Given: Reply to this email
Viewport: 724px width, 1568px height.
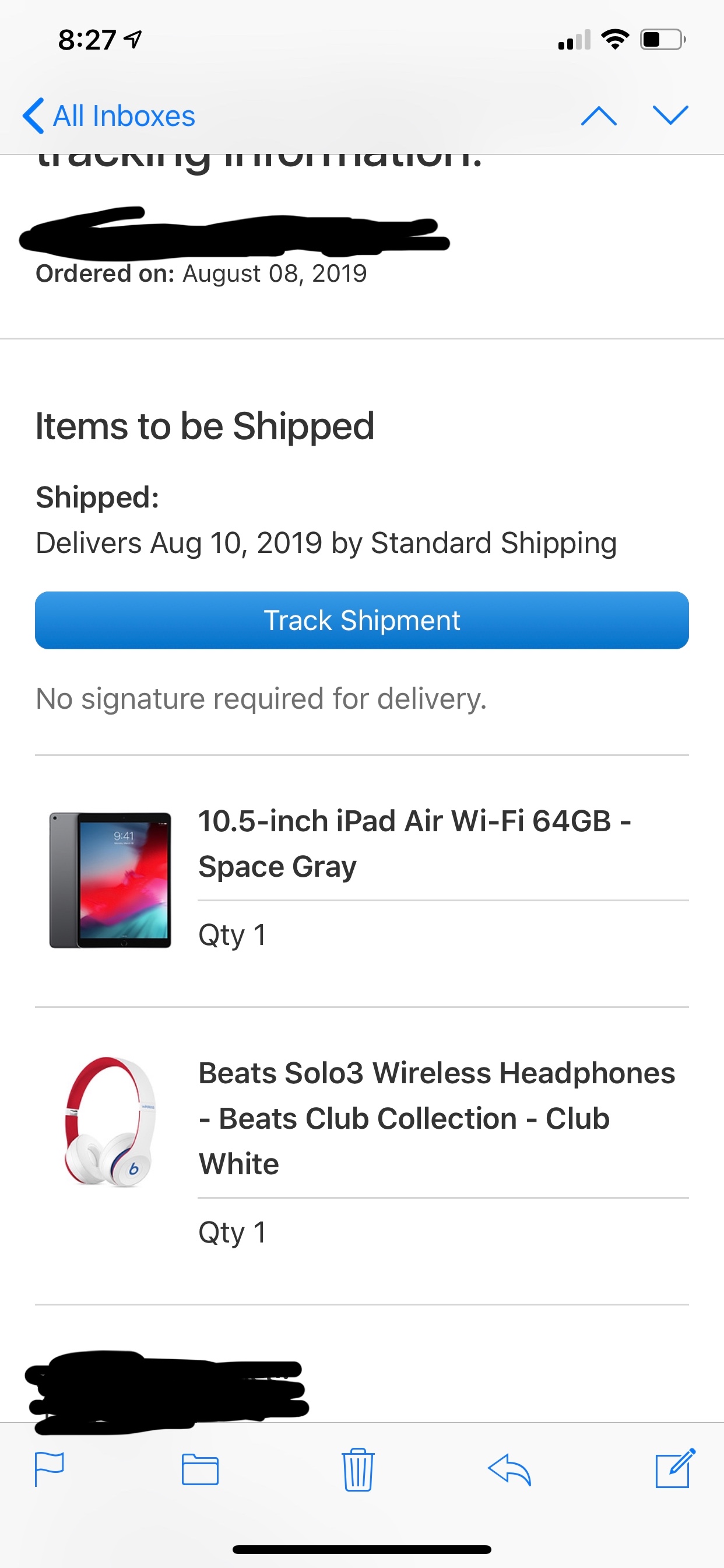Looking at the screenshot, I should tap(509, 1469).
